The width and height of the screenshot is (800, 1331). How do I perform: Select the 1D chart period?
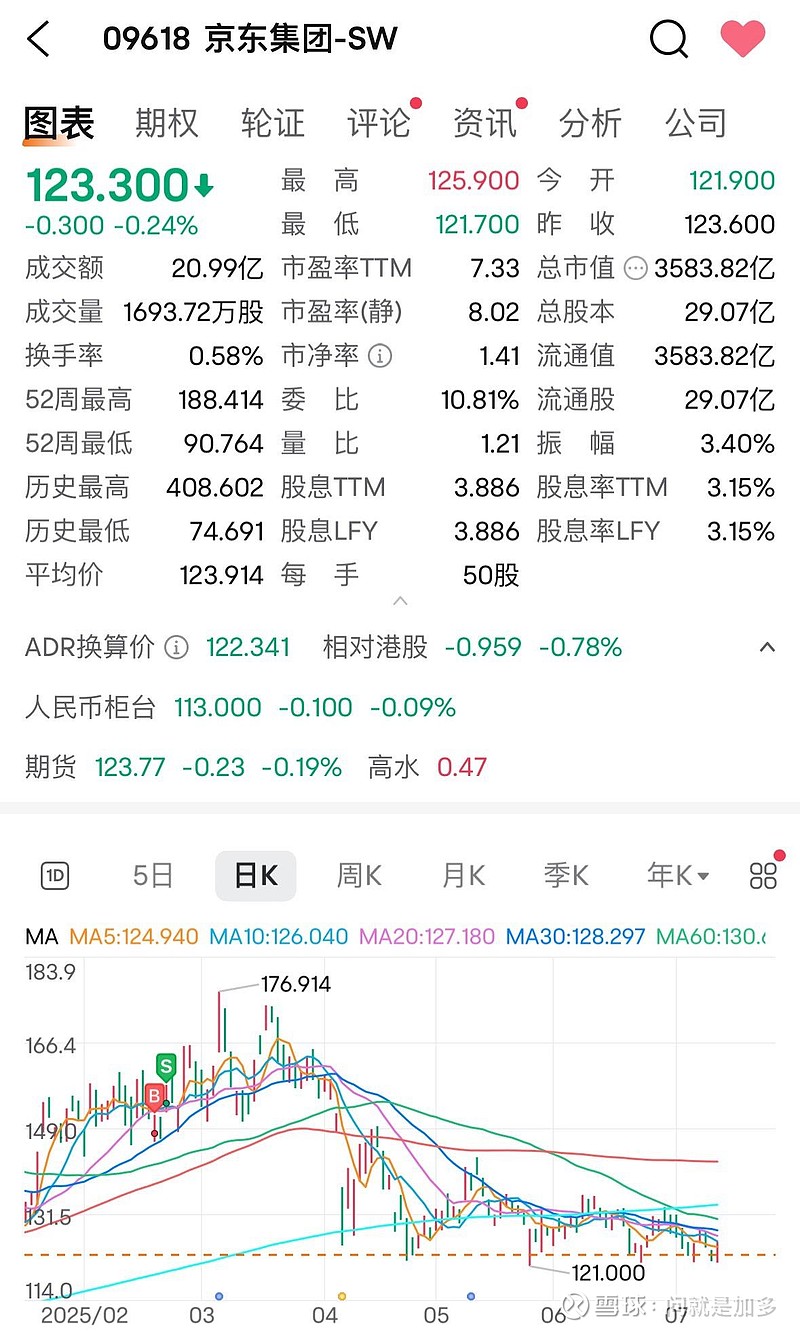click(53, 875)
